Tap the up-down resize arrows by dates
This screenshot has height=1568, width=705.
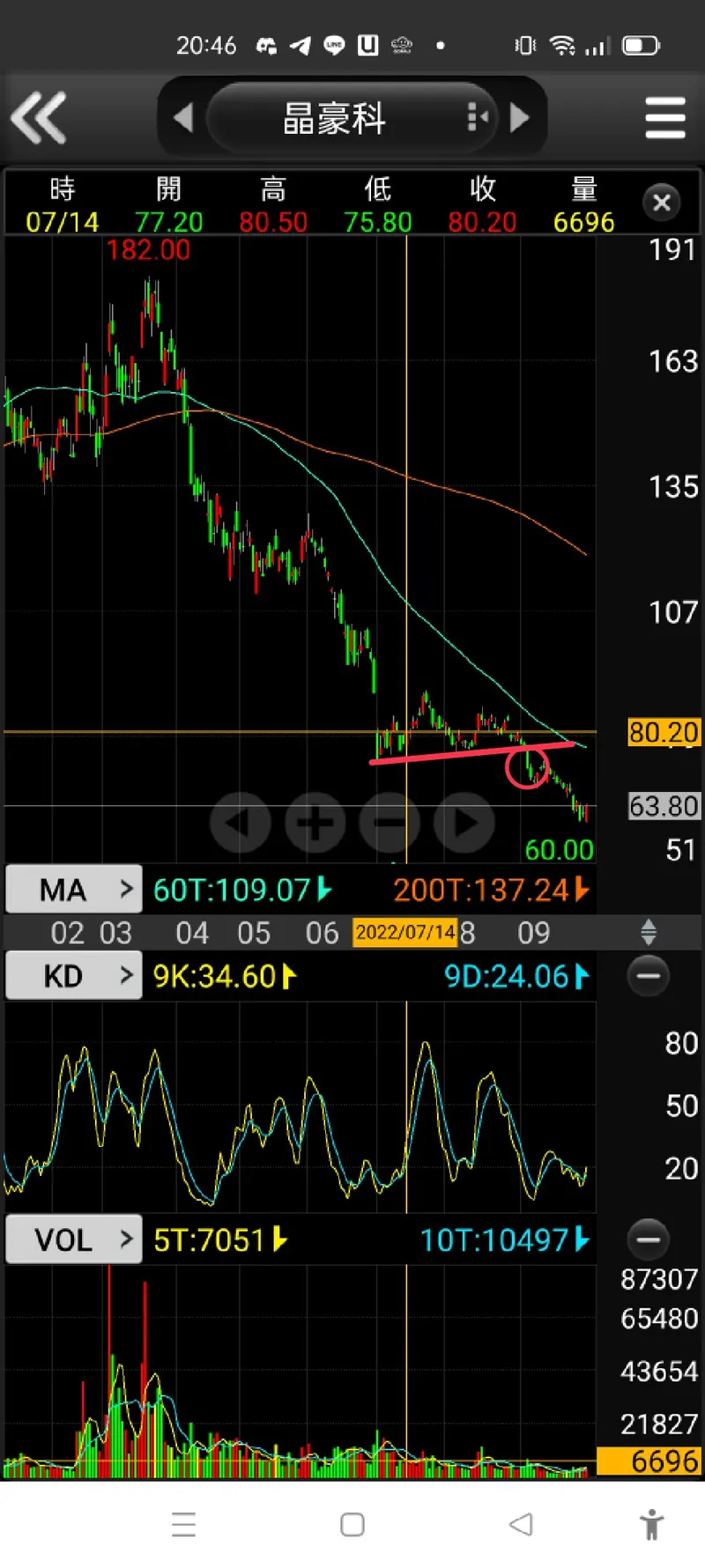[649, 932]
